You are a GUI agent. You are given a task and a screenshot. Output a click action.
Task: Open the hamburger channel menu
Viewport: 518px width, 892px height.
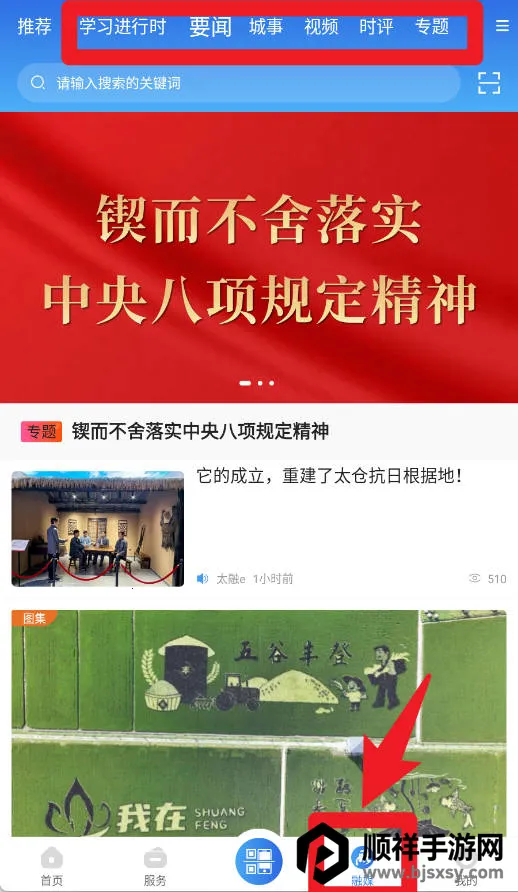pos(502,26)
